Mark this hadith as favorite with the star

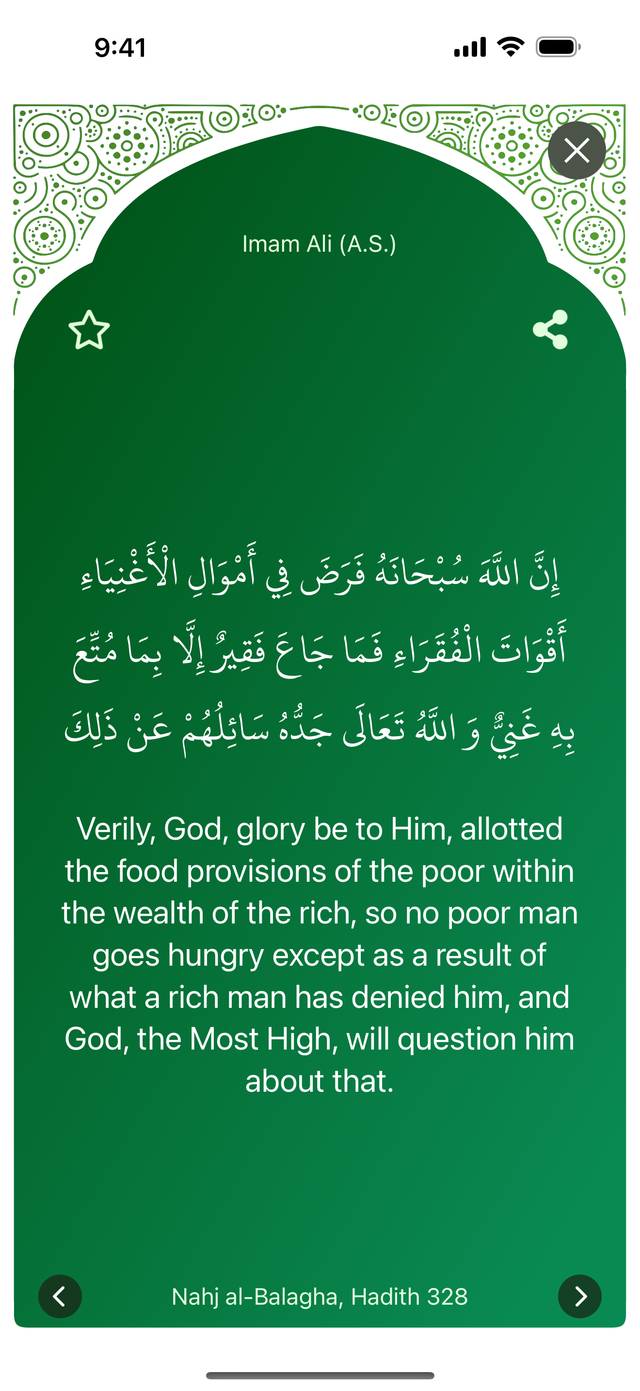(89, 330)
